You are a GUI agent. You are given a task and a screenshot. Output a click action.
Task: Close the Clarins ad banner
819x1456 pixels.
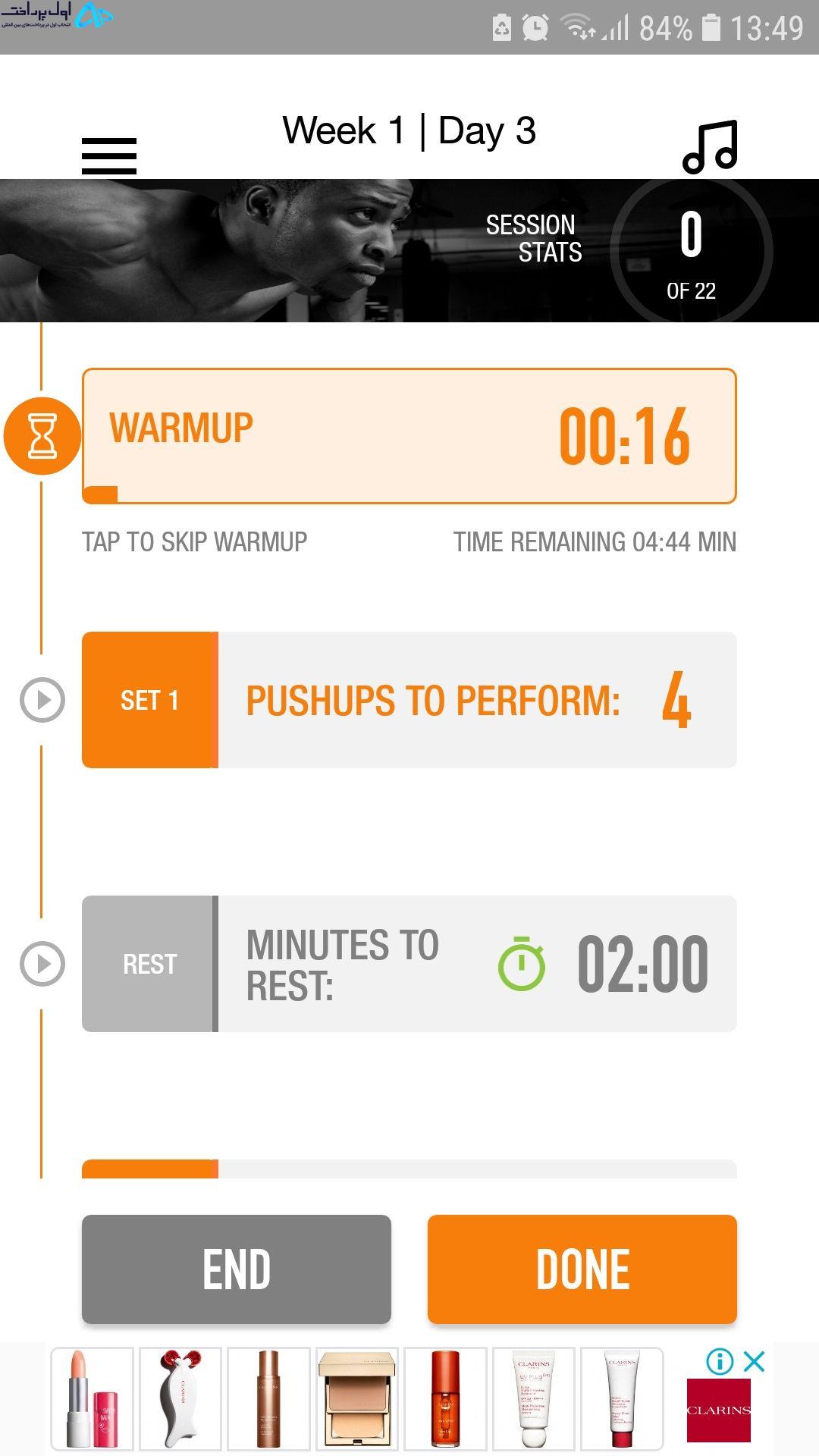pyautogui.click(x=755, y=1361)
